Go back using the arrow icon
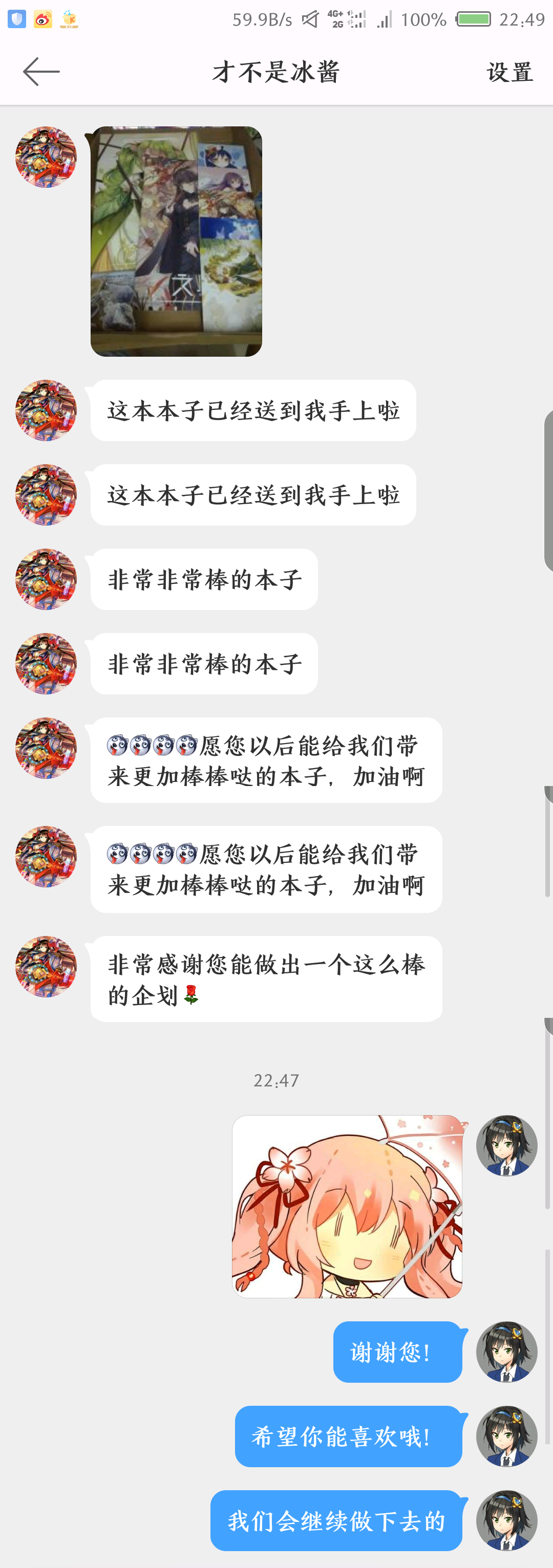 (41, 72)
